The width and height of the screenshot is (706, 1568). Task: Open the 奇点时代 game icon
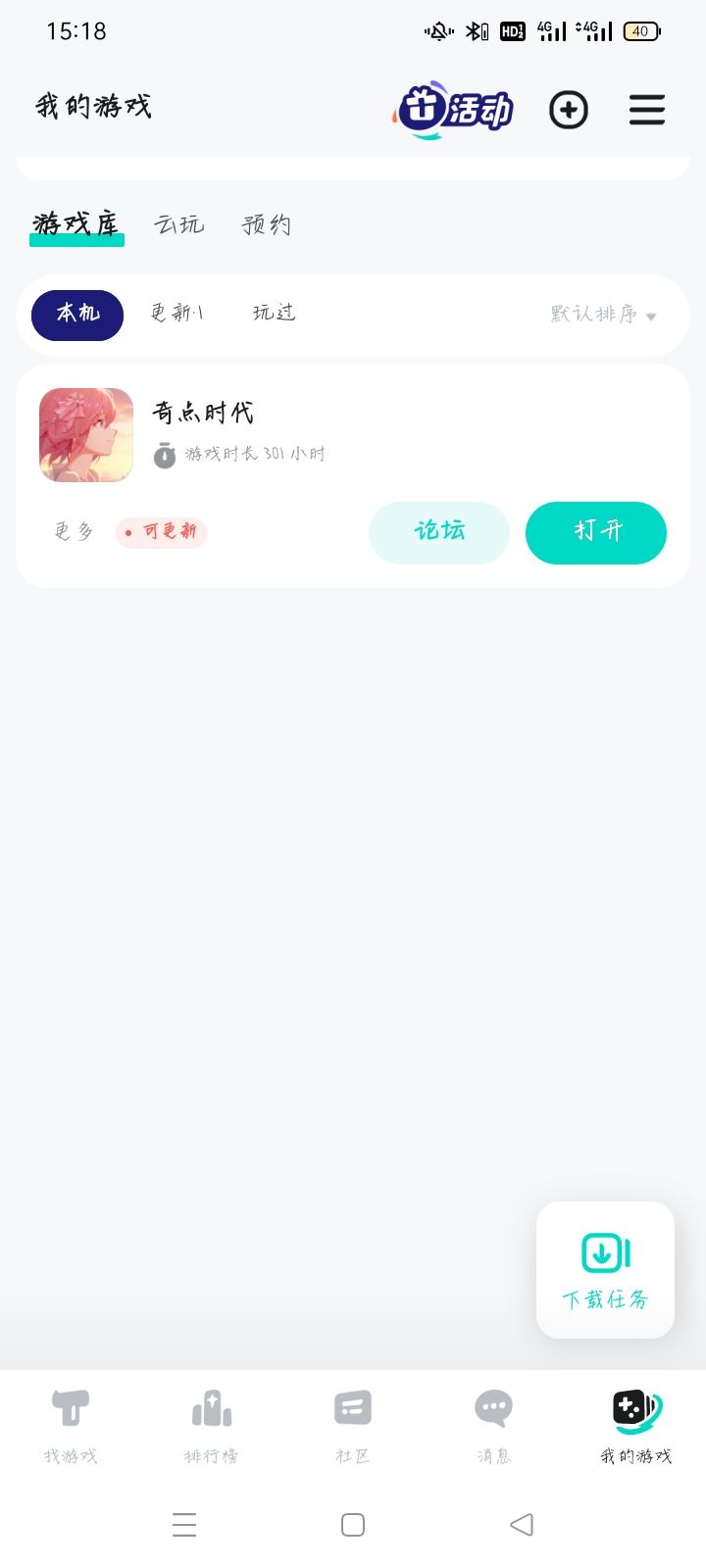pos(86,435)
